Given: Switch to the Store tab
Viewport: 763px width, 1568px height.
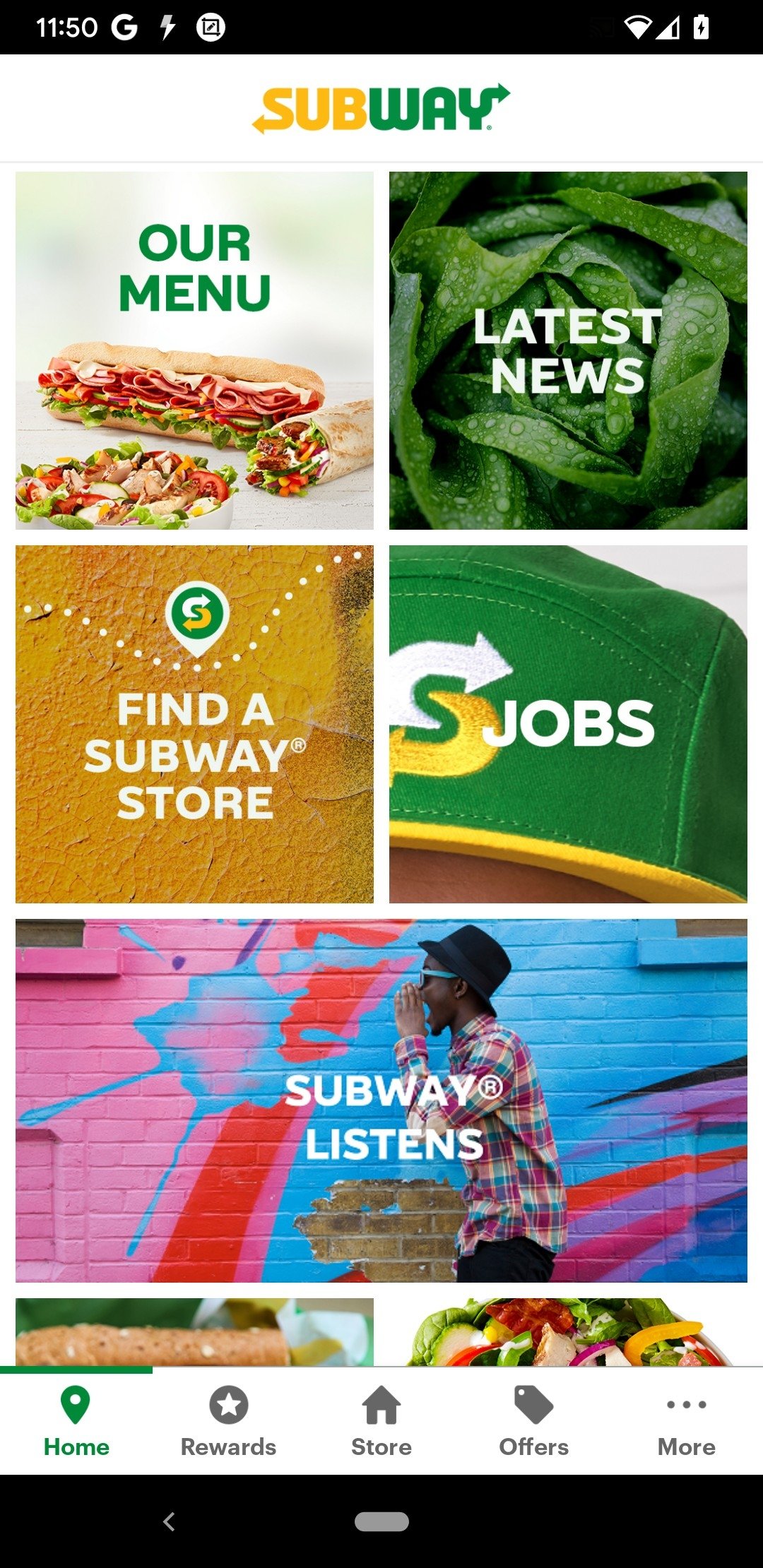Looking at the screenshot, I should pyautogui.click(x=381, y=1421).
